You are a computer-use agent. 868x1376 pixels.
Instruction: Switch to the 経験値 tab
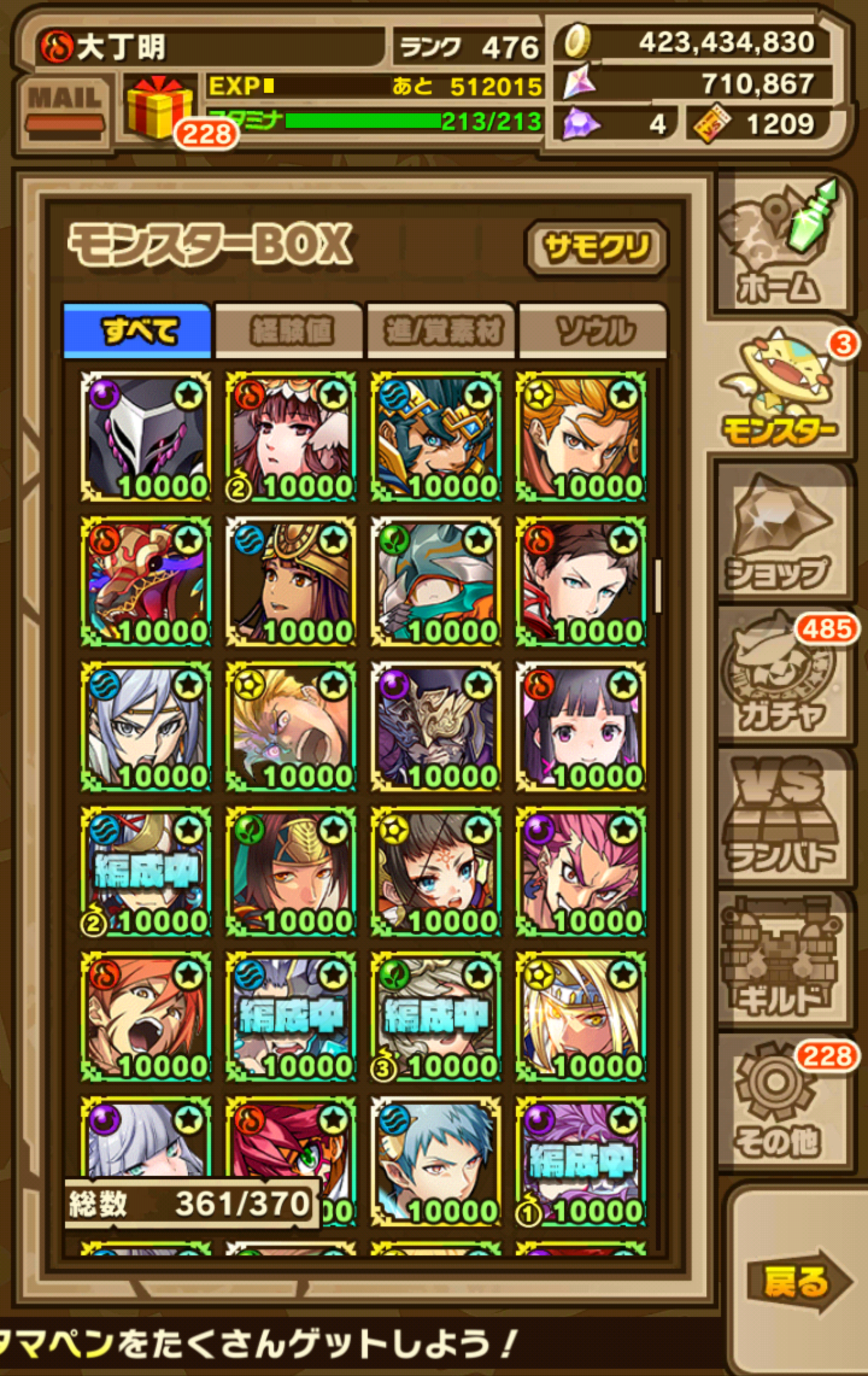pyautogui.click(x=289, y=330)
